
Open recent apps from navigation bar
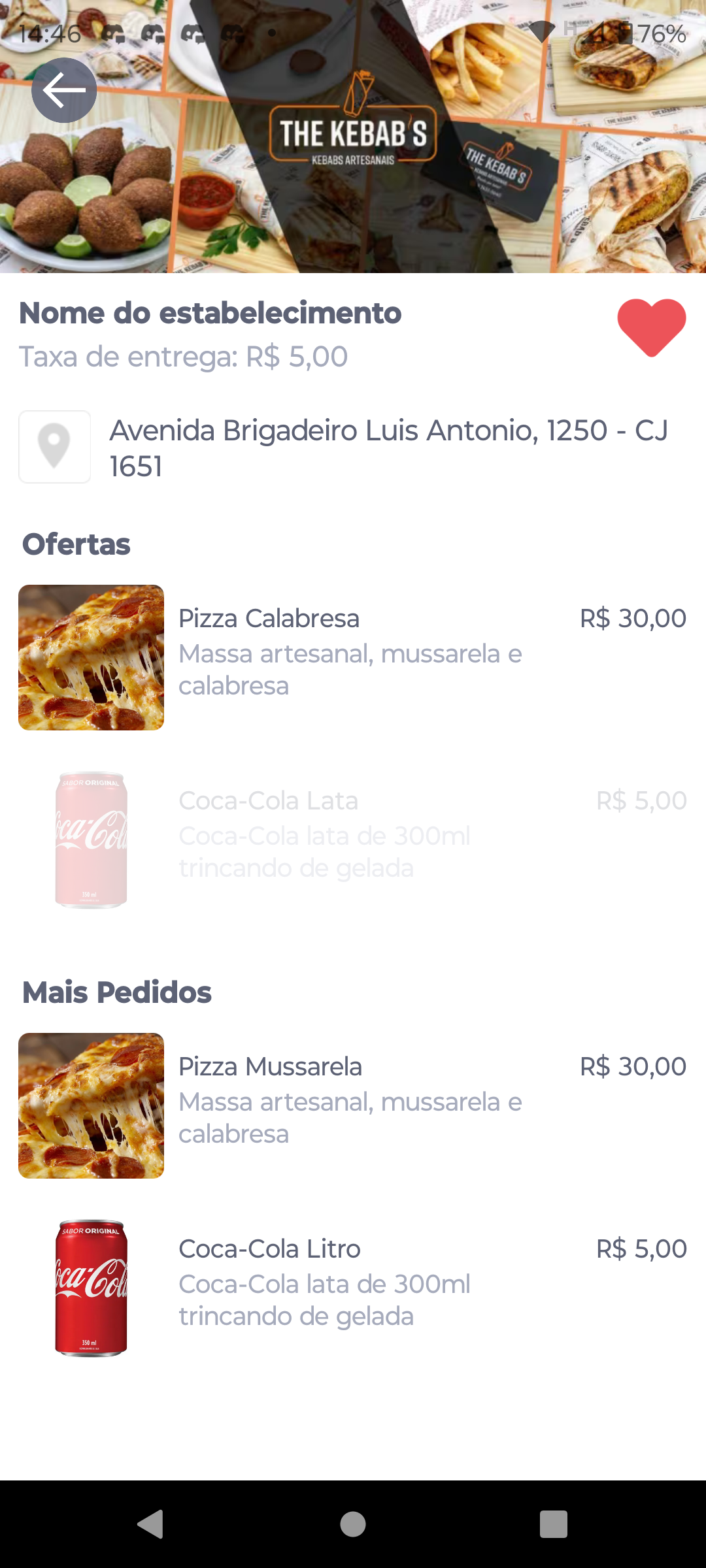[x=553, y=1524]
